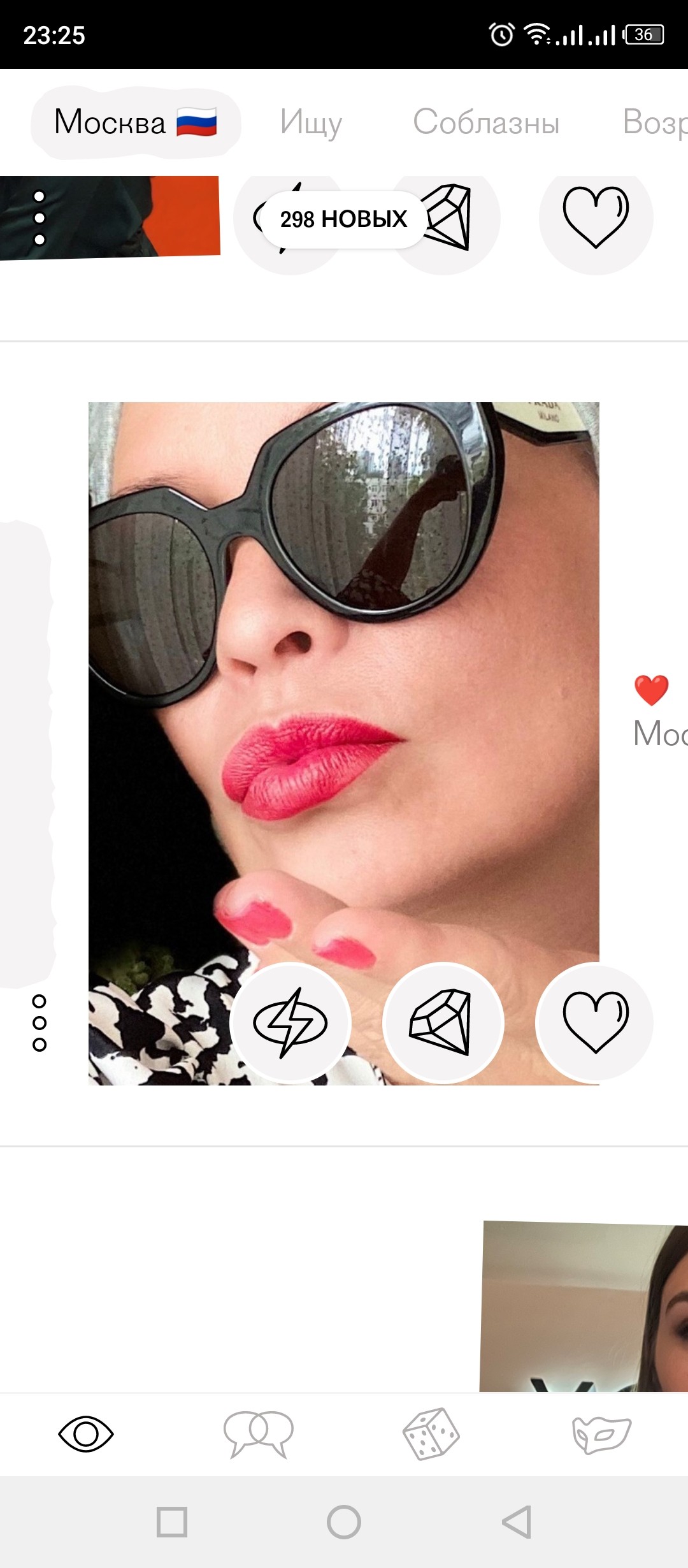This screenshot has height=1568, width=688.
Task: Open the partially visible profile photo below
Action: click(x=583, y=1305)
